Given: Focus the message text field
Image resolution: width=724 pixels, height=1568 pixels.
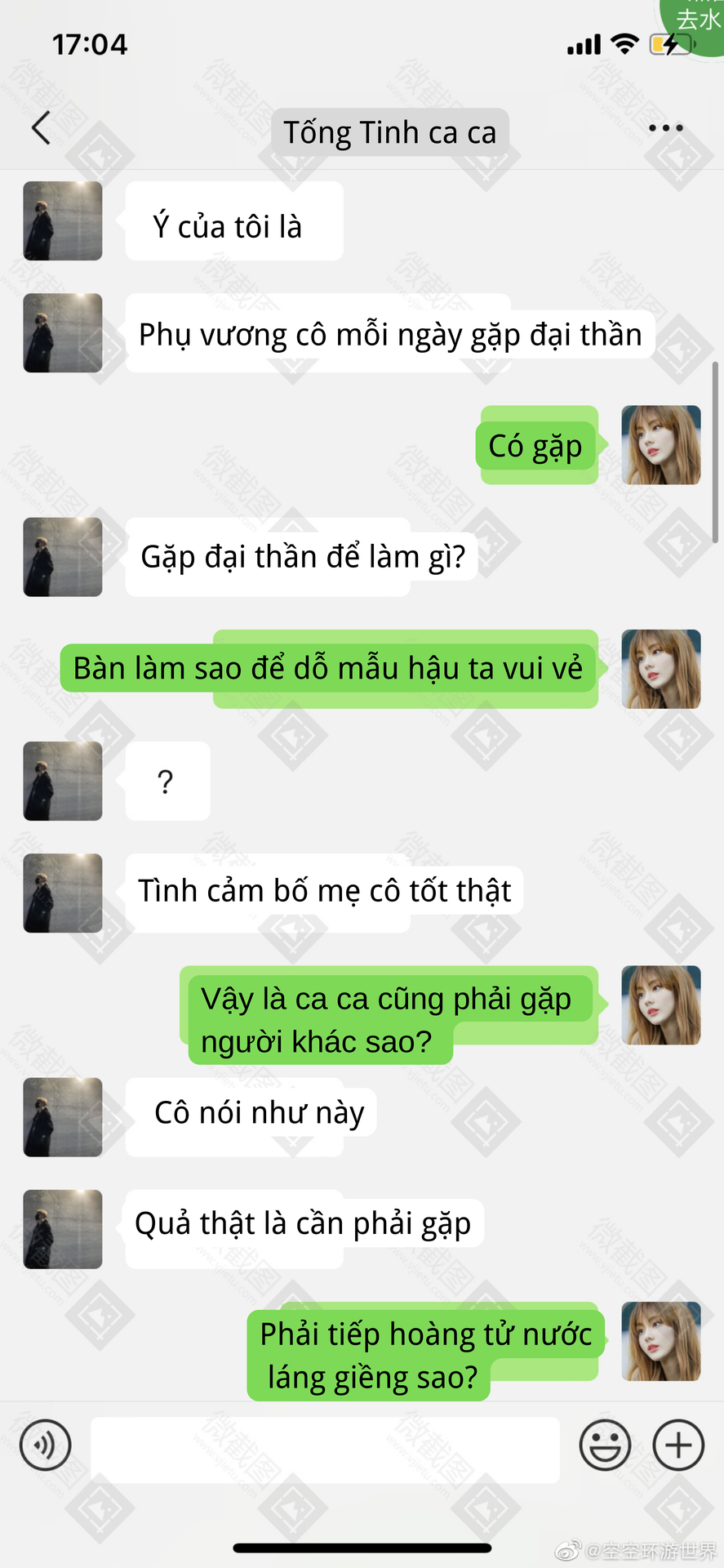Looking at the screenshot, I should click(x=325, y=1450).
